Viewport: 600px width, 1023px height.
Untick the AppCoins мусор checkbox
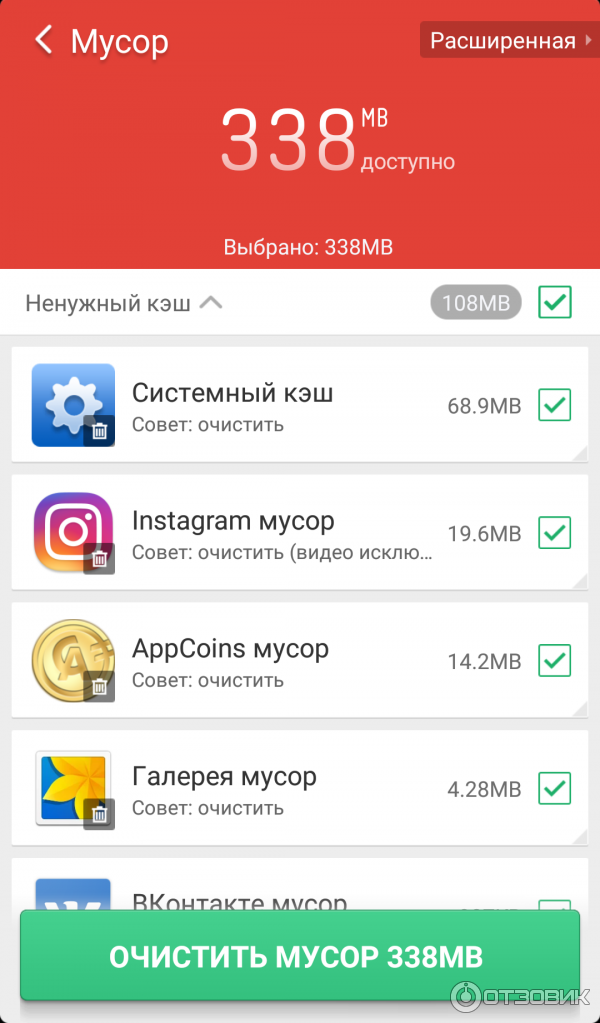554,661
